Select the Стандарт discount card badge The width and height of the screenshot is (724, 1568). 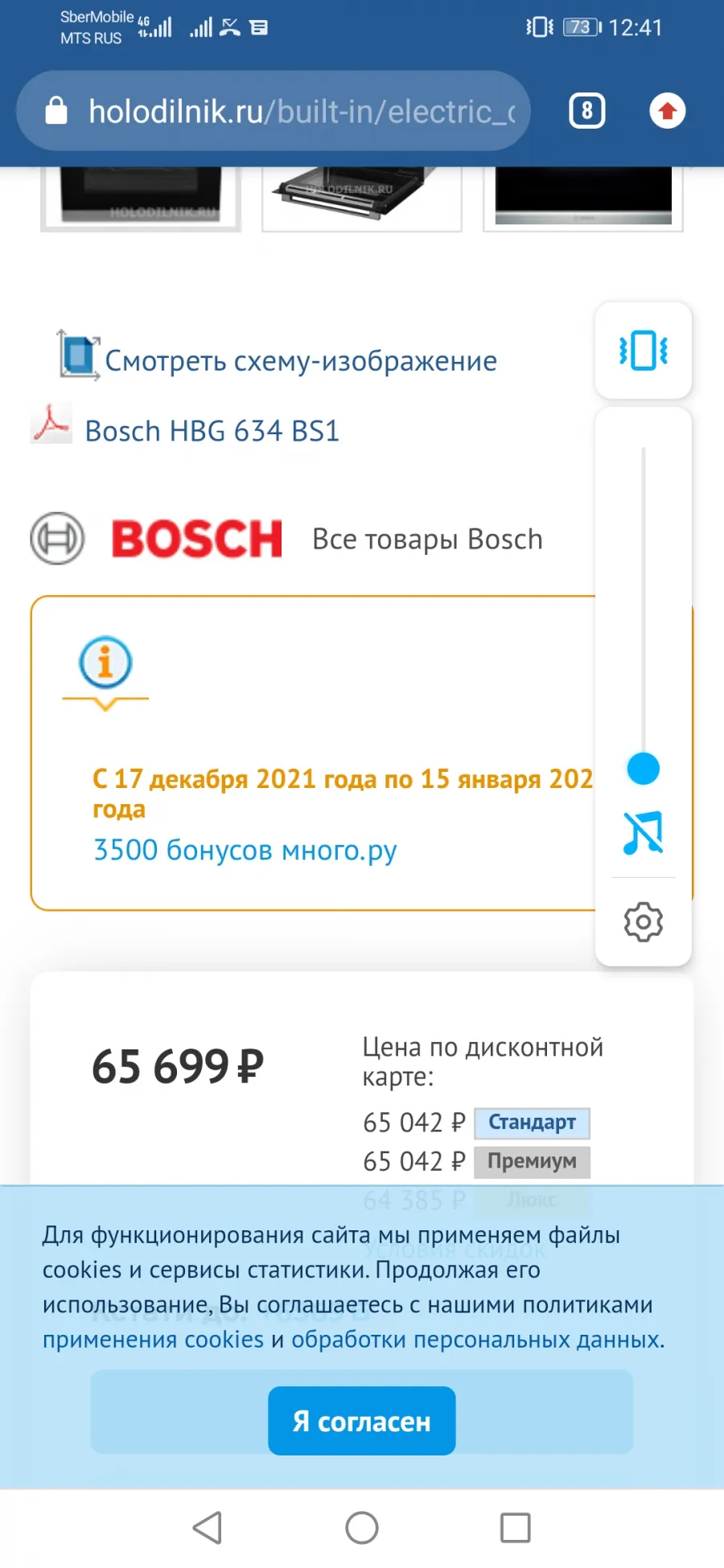click(532, 1123)
